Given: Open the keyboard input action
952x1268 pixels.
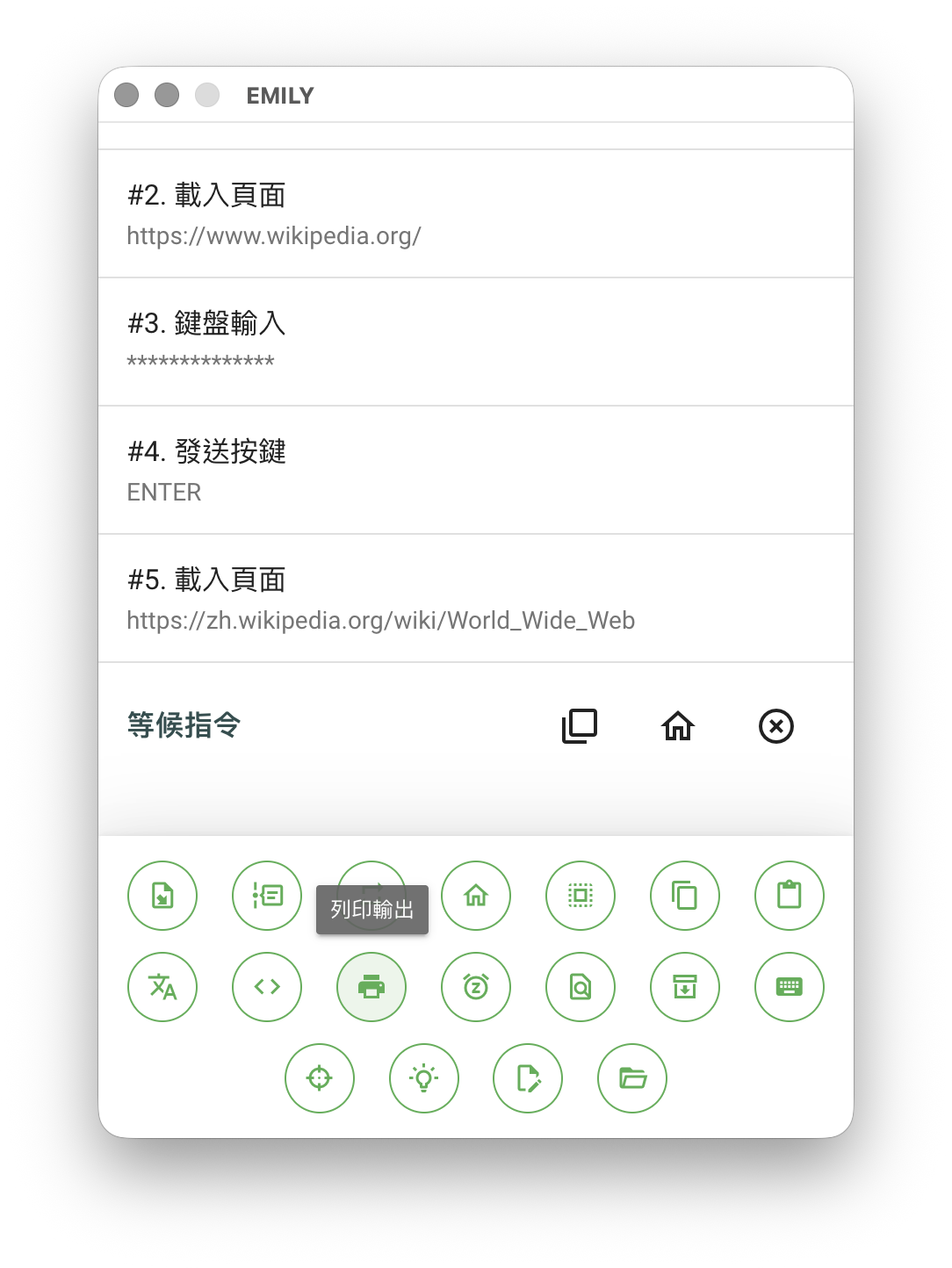Looking at the screenshot, I should [790, 987].
